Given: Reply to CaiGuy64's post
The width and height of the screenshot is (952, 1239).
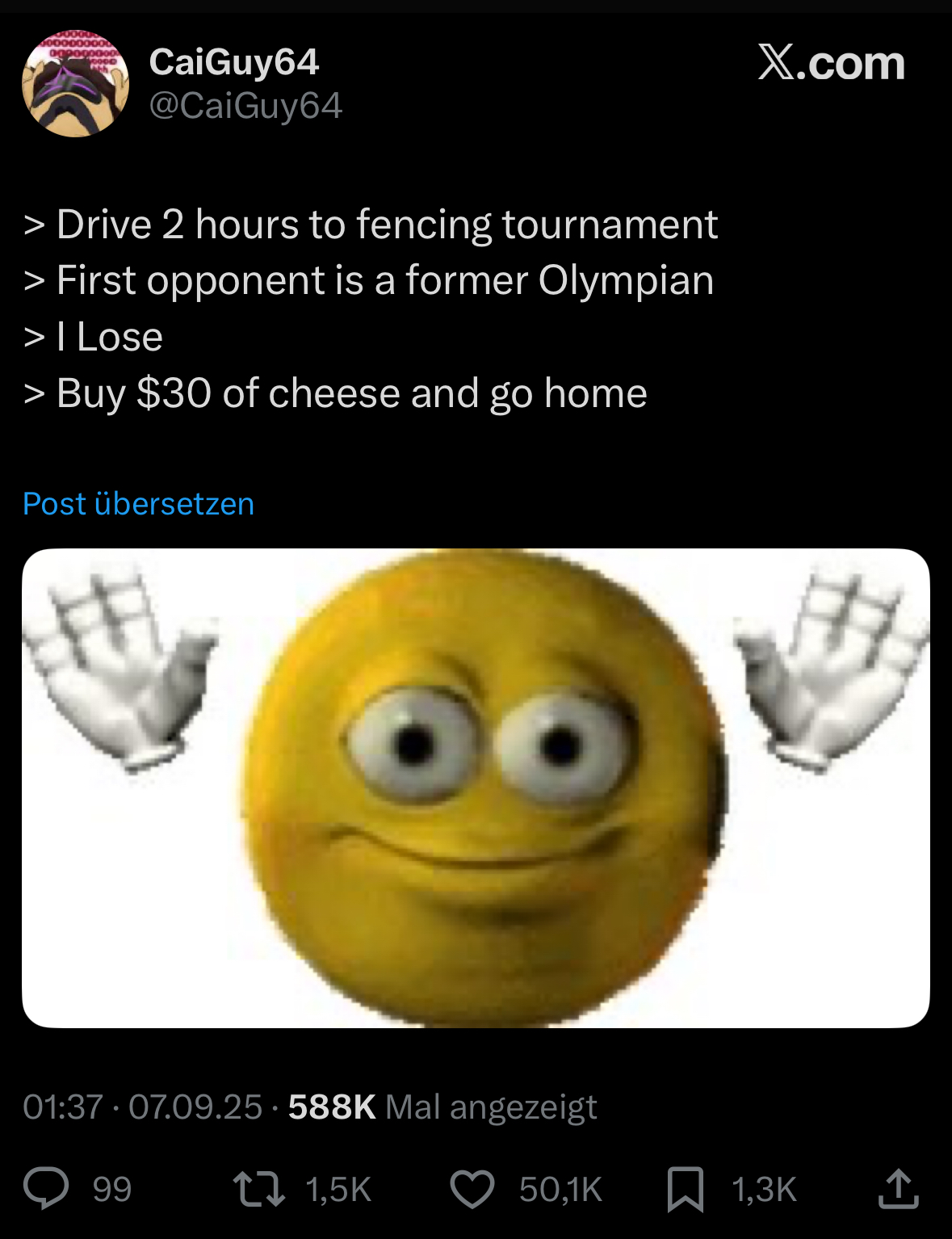Looking at the screenshot, I should pos(46,1189).
